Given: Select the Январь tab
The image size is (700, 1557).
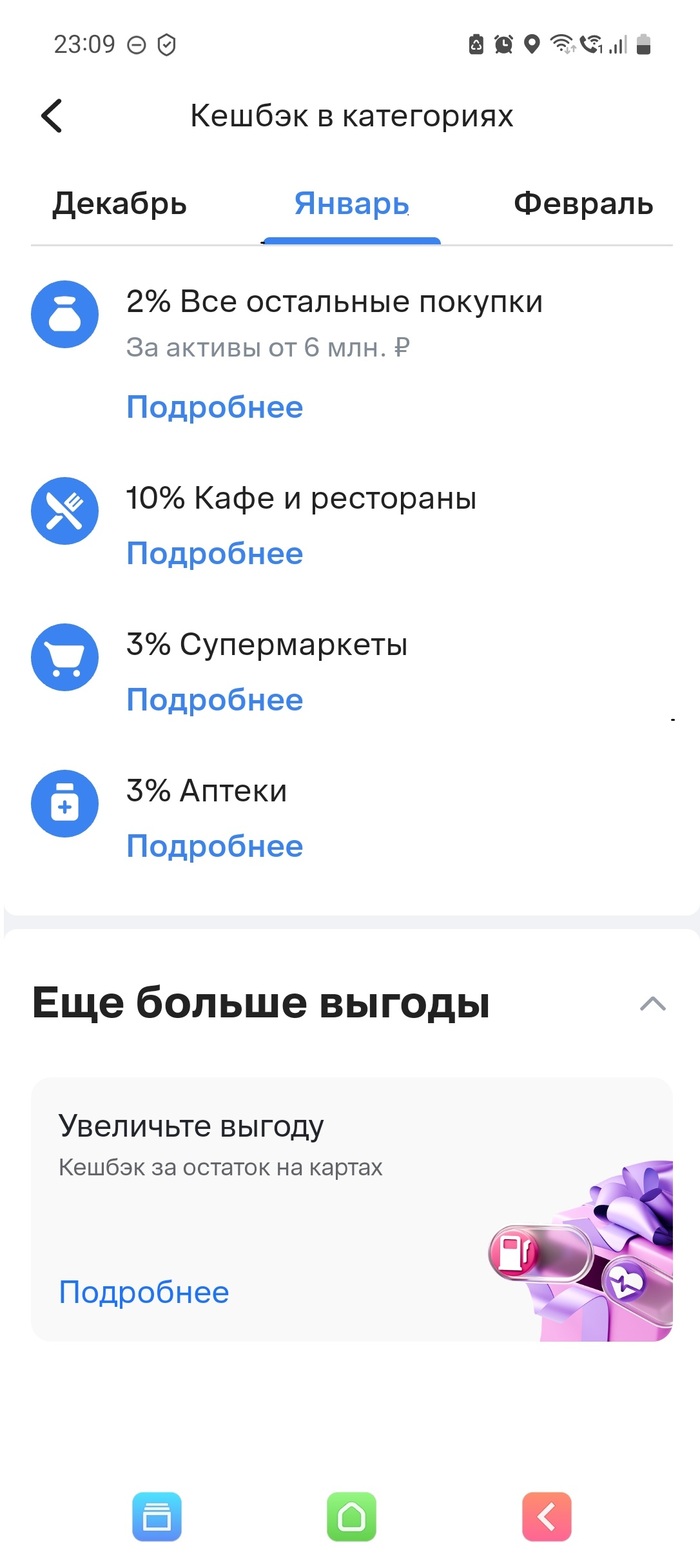Looking at the screenshot, I should (x=351, y=204).
